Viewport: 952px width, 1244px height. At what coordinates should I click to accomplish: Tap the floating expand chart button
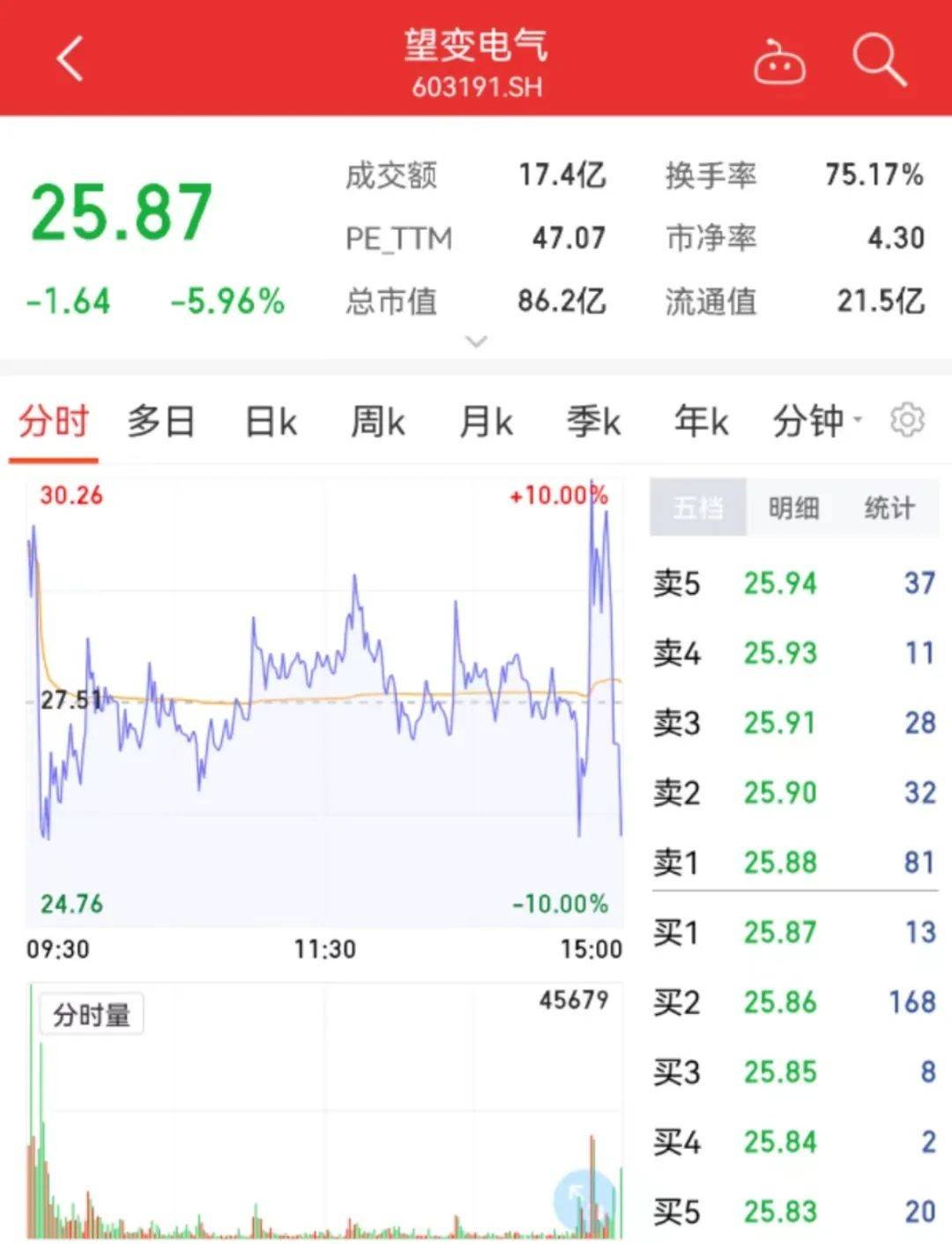point(582,1196)
